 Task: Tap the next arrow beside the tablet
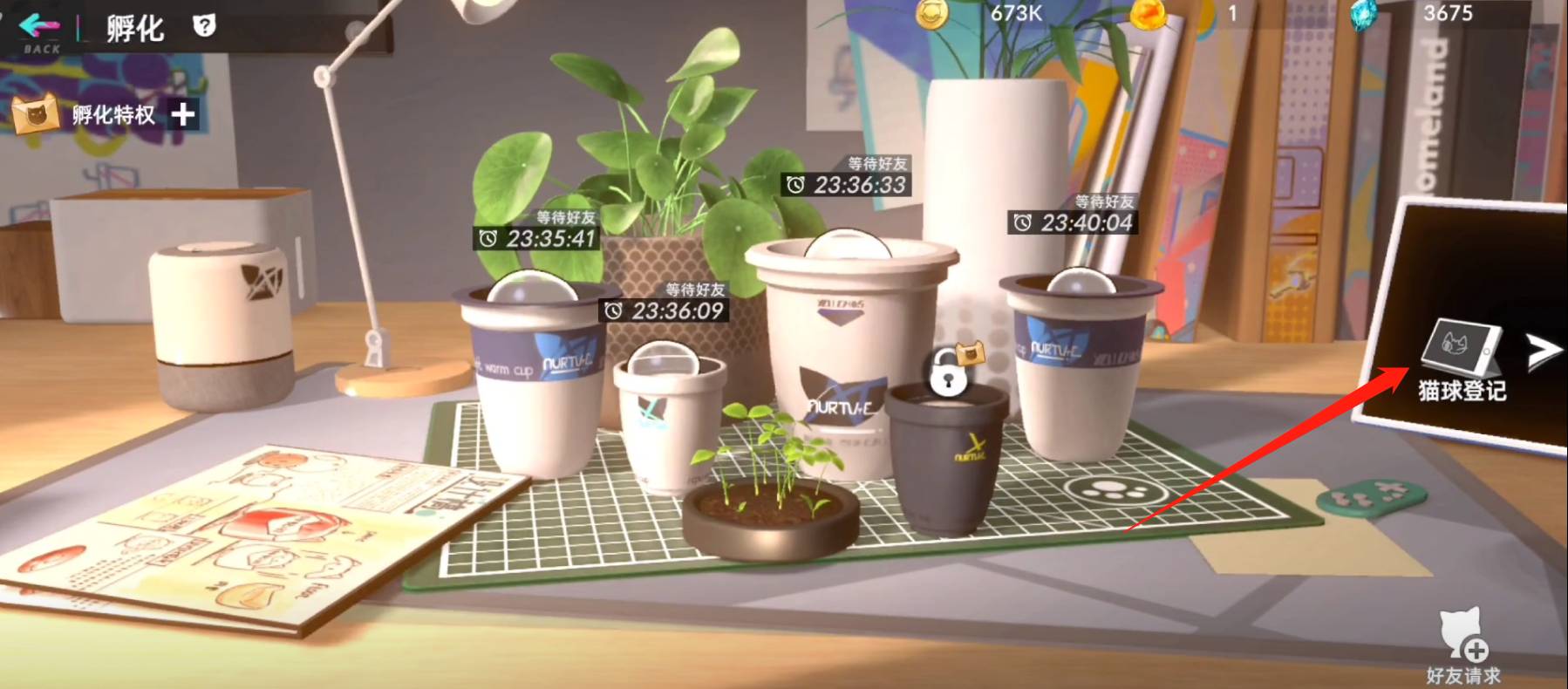pos(1544,352)
